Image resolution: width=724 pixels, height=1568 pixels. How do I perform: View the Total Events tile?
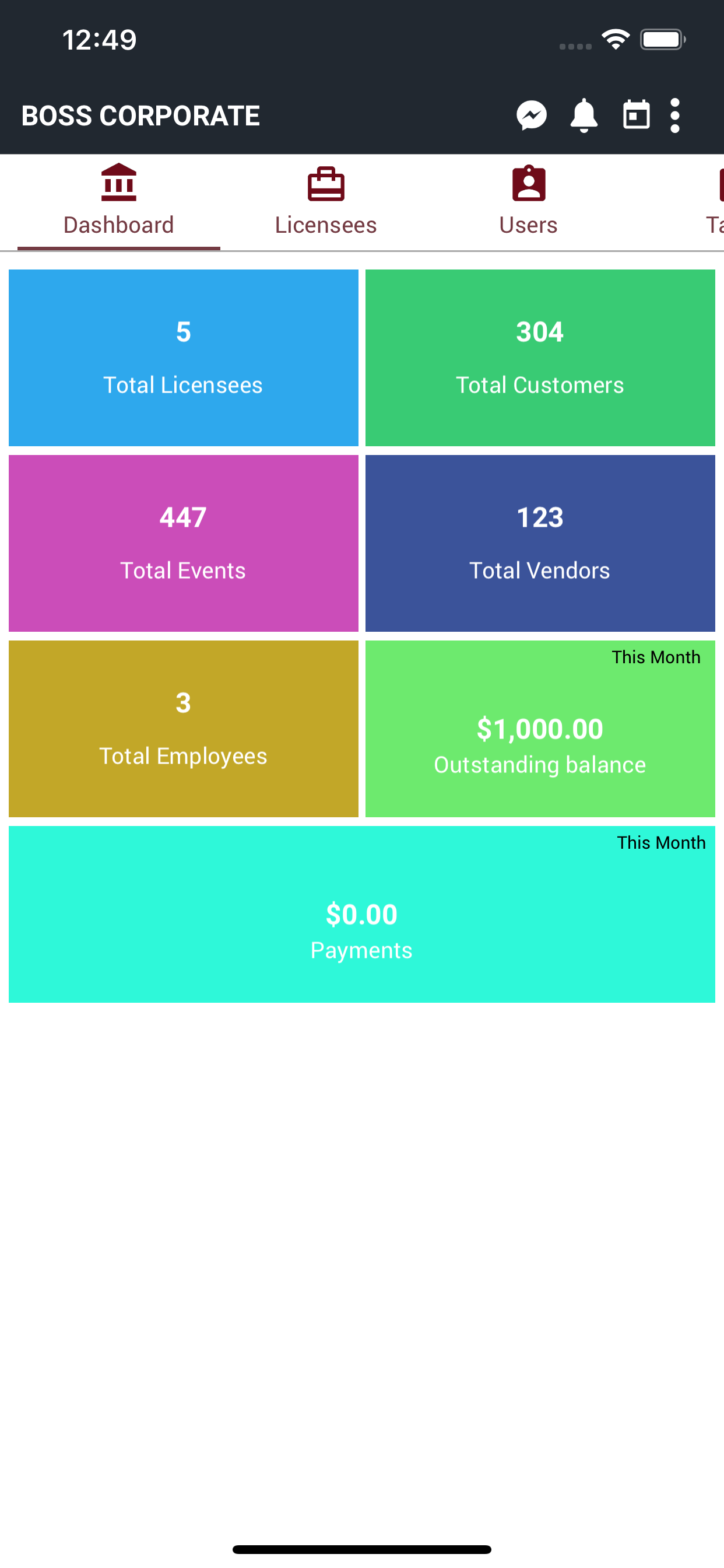183,544
